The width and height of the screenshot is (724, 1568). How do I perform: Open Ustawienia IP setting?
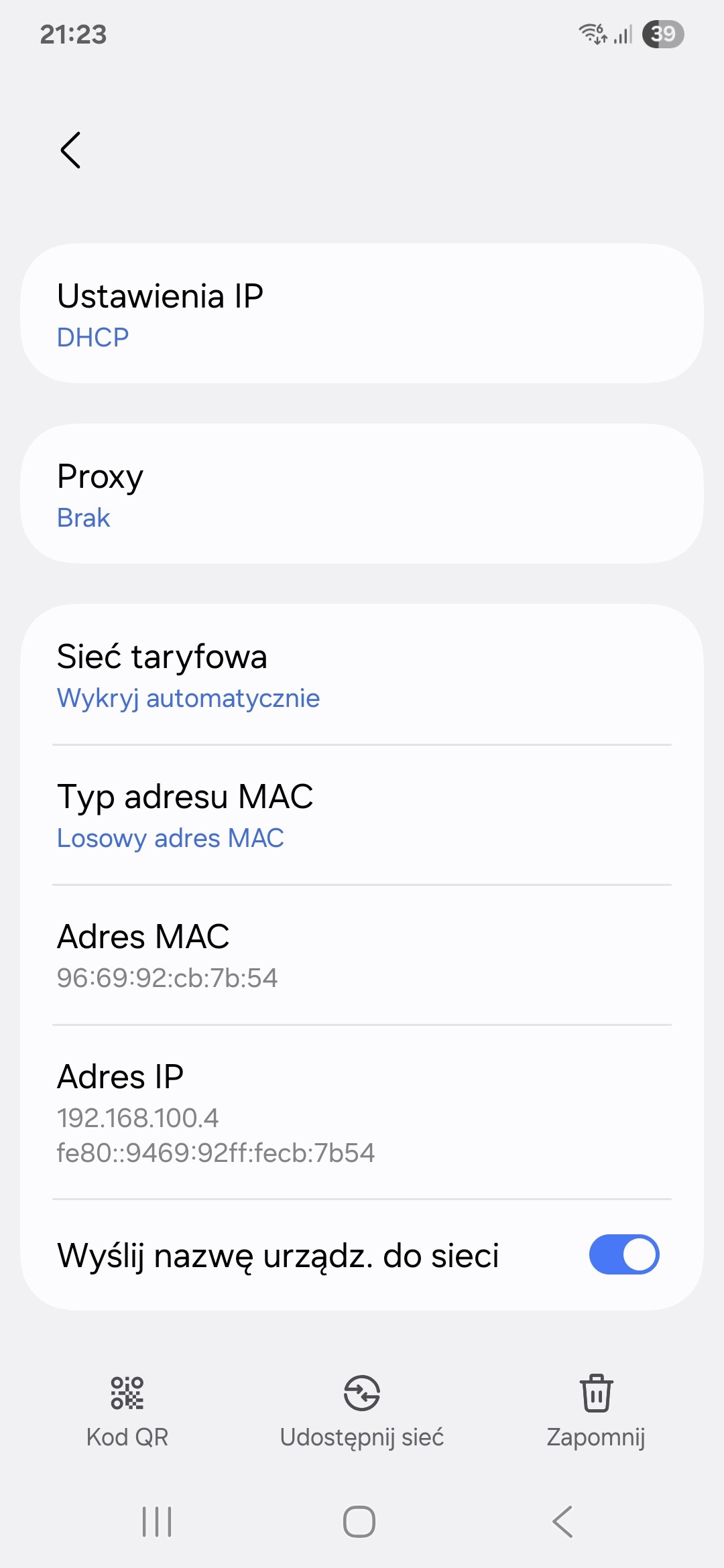[x=362, y=314]
